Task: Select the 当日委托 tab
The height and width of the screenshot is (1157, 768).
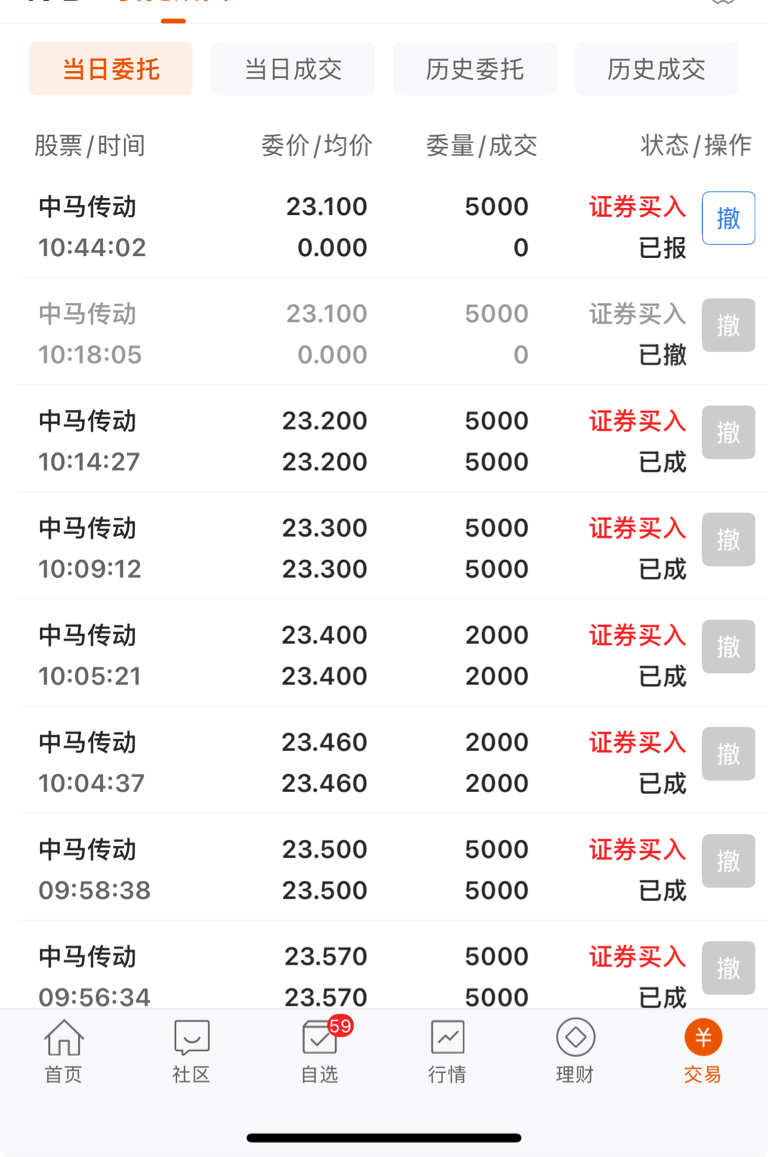Action: (x=111, y=69)
